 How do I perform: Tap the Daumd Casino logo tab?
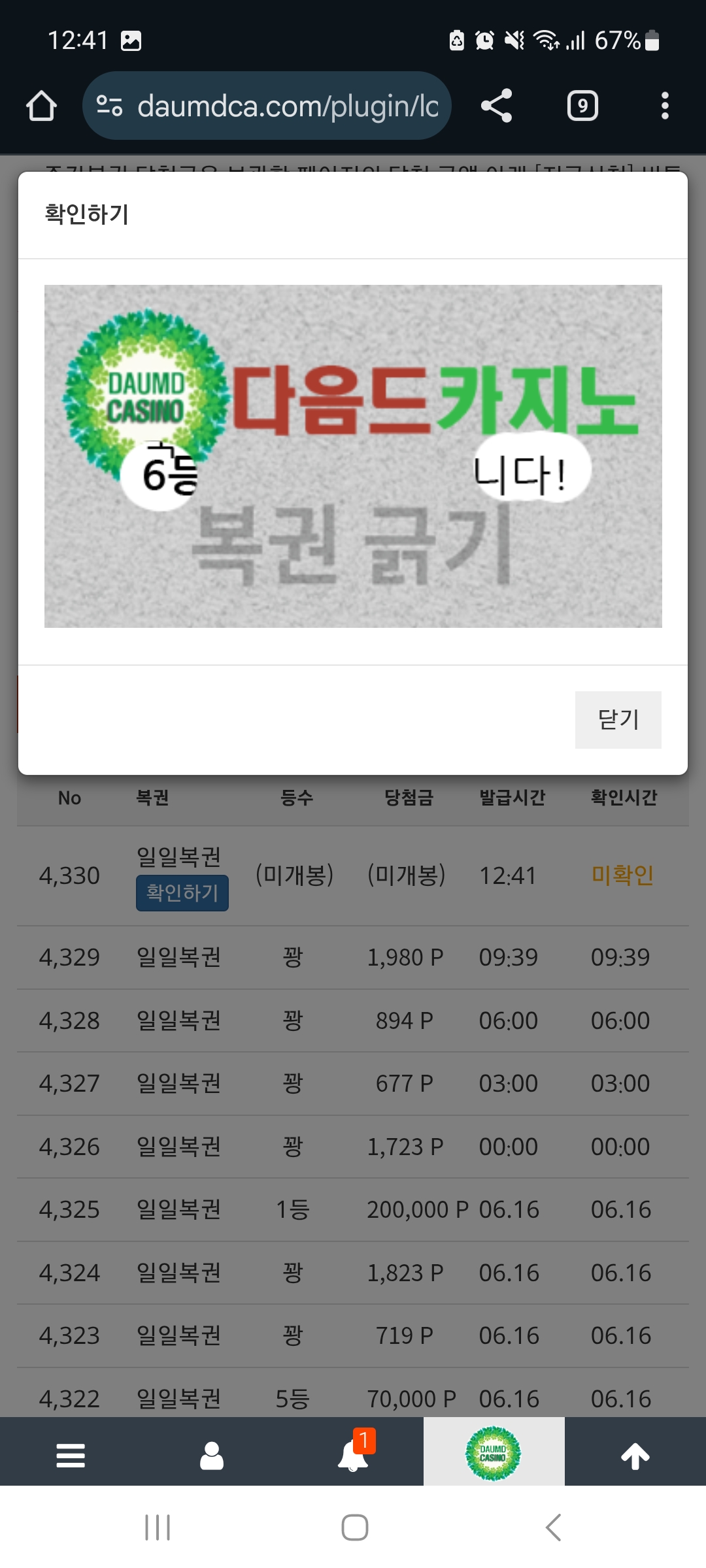pyautogui.click(x=494, y=1453)
